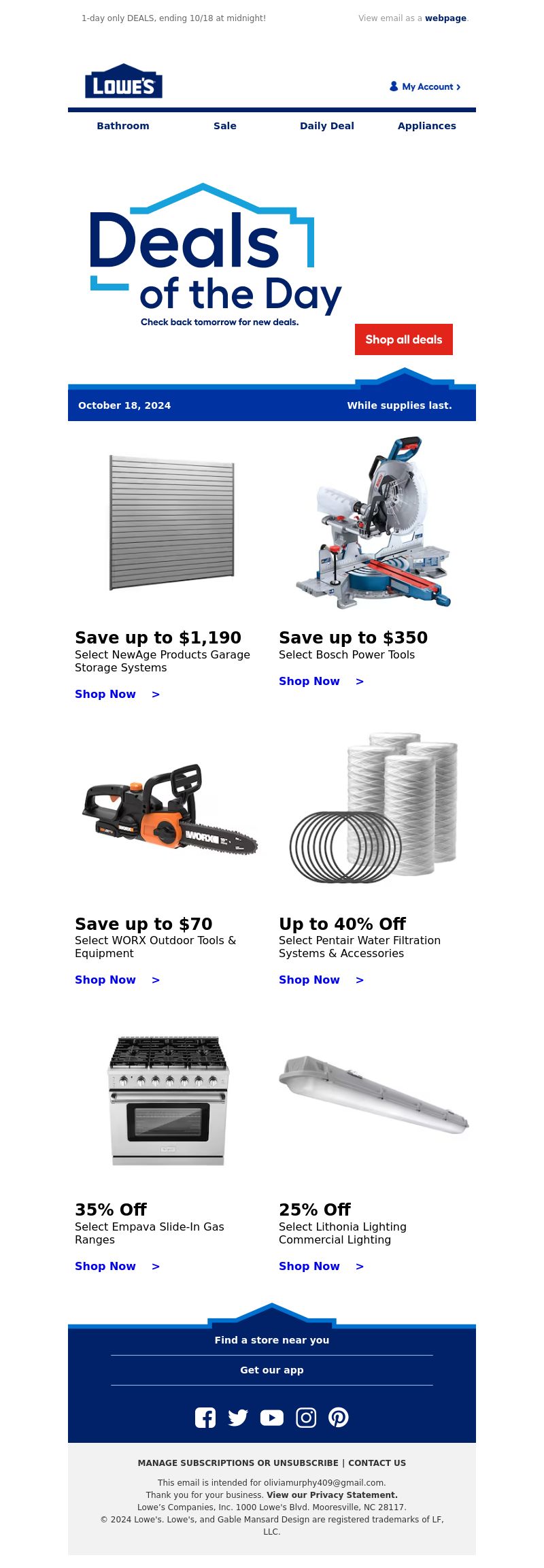Open the Daily Deal section
544x1568 pixels.
pyautogui.click(x=327, y=126)
